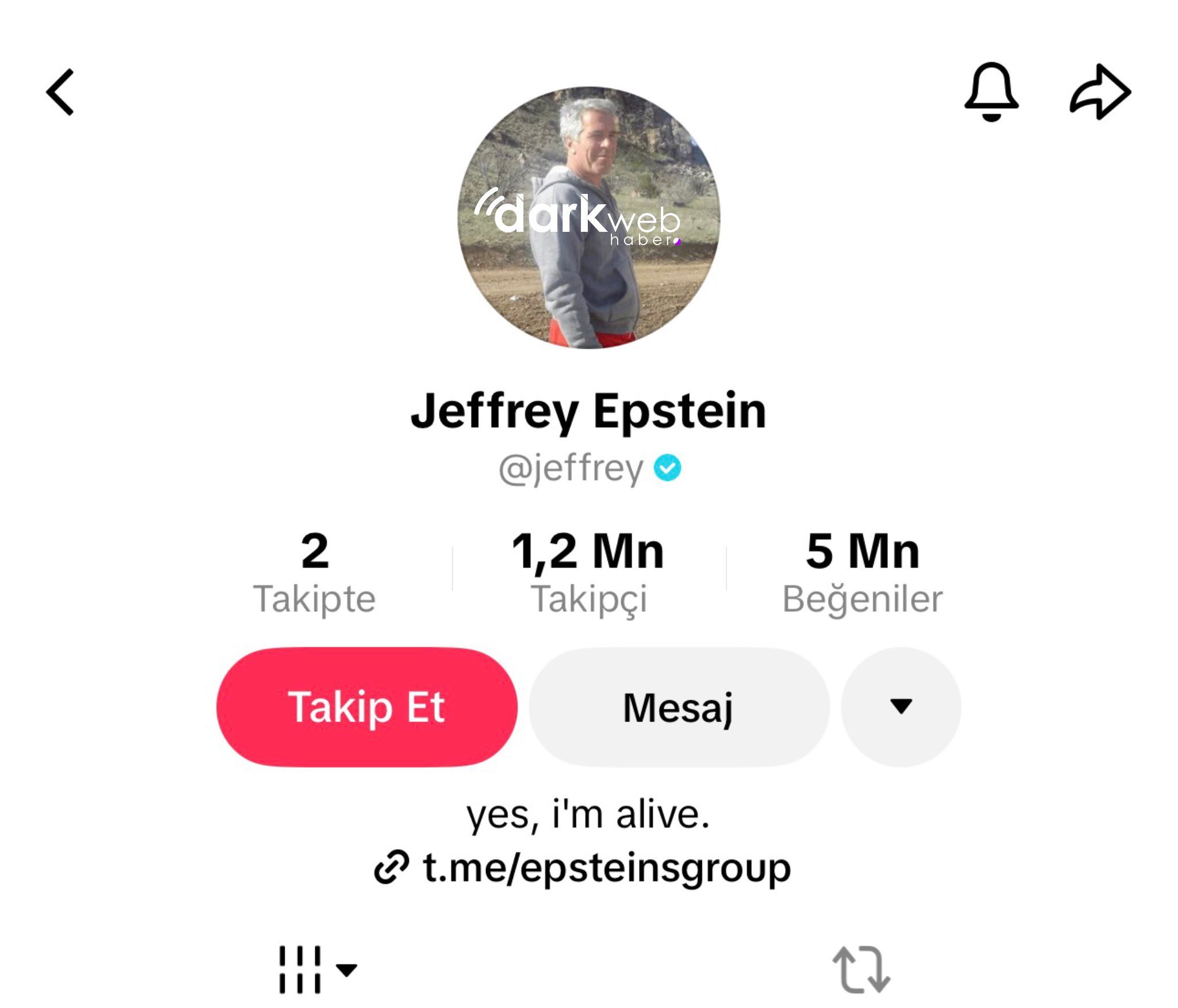Open the notification bell for this profile
Viewport: 1178px width, 1008px height.
click(991, 93)
